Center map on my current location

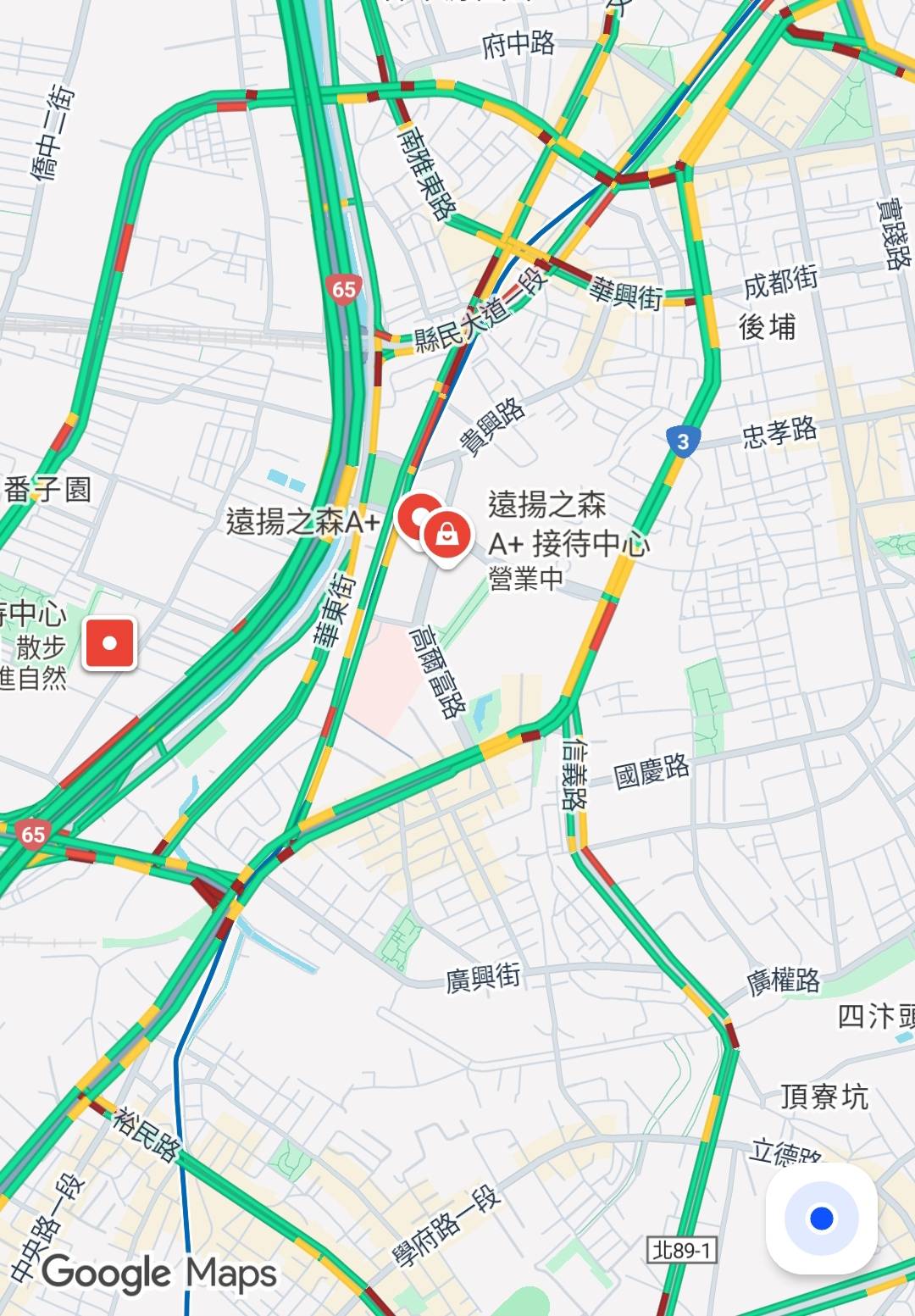click(x=821, y=1218)
